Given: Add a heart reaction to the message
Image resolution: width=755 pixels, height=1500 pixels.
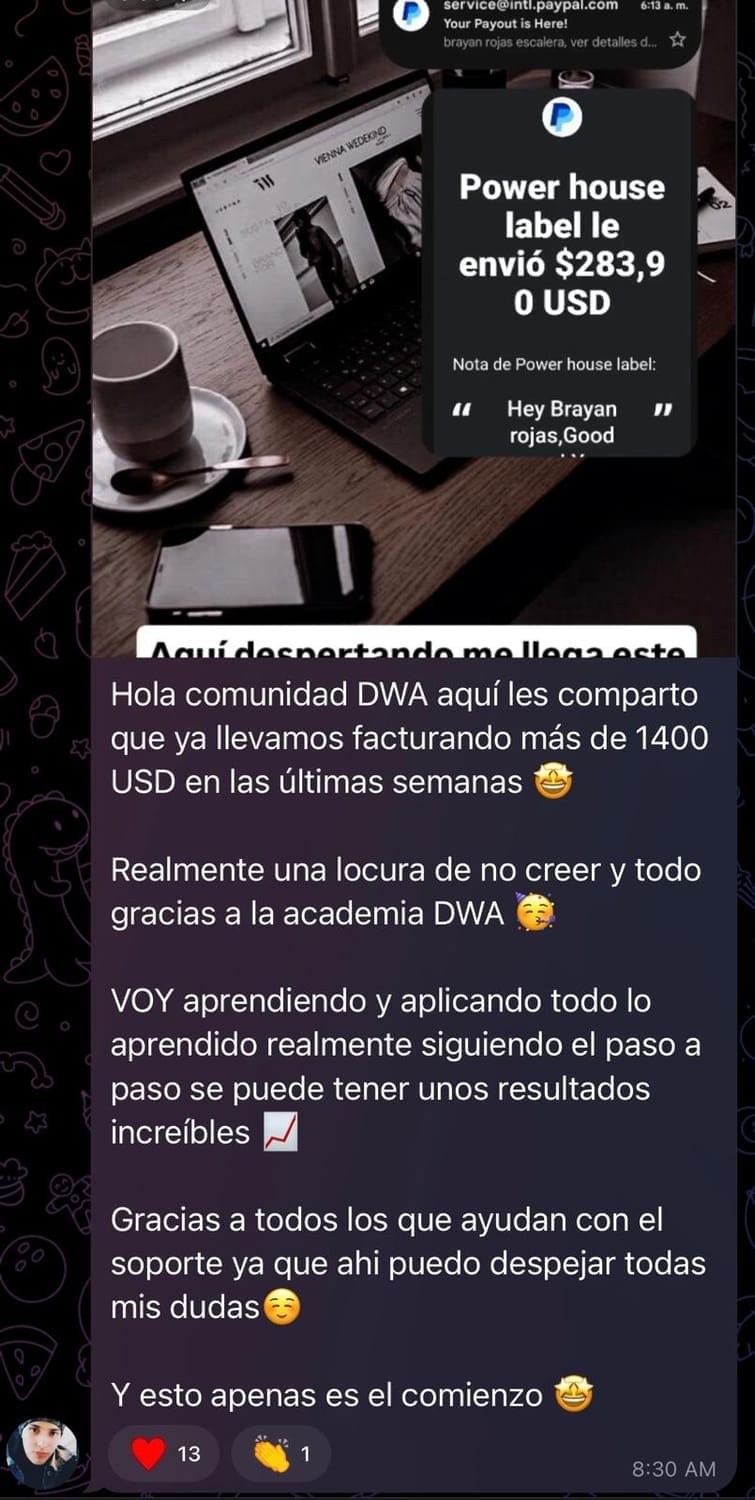Looking at the screenshot, I should point(163,1453).
